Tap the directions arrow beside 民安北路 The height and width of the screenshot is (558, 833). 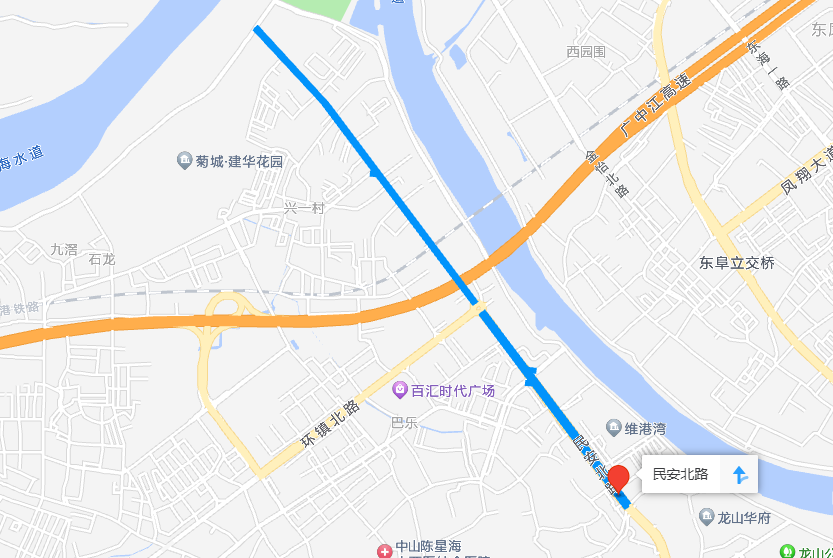(740, 475)
